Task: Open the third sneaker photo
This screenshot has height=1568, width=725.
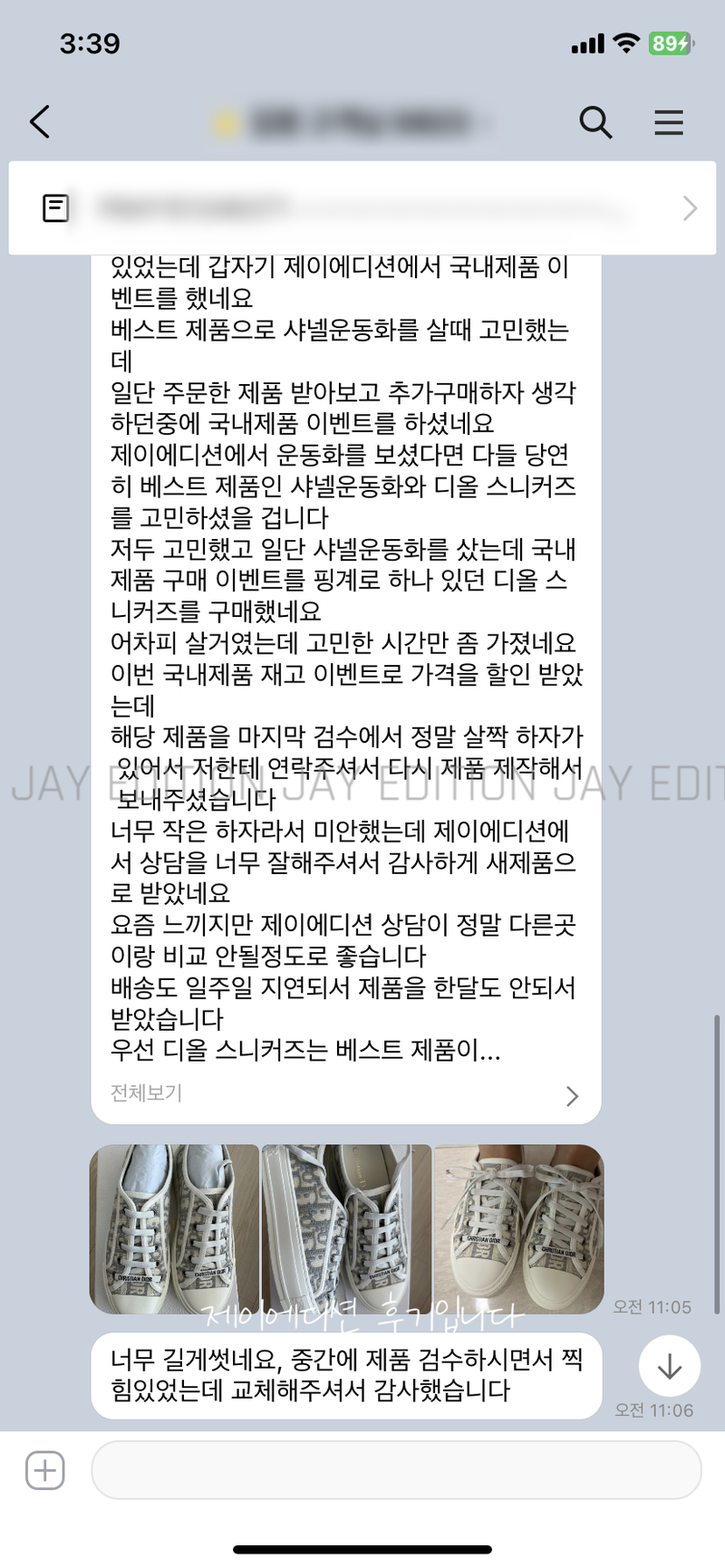Action: pyautogui.click(x=518, y=1229)
